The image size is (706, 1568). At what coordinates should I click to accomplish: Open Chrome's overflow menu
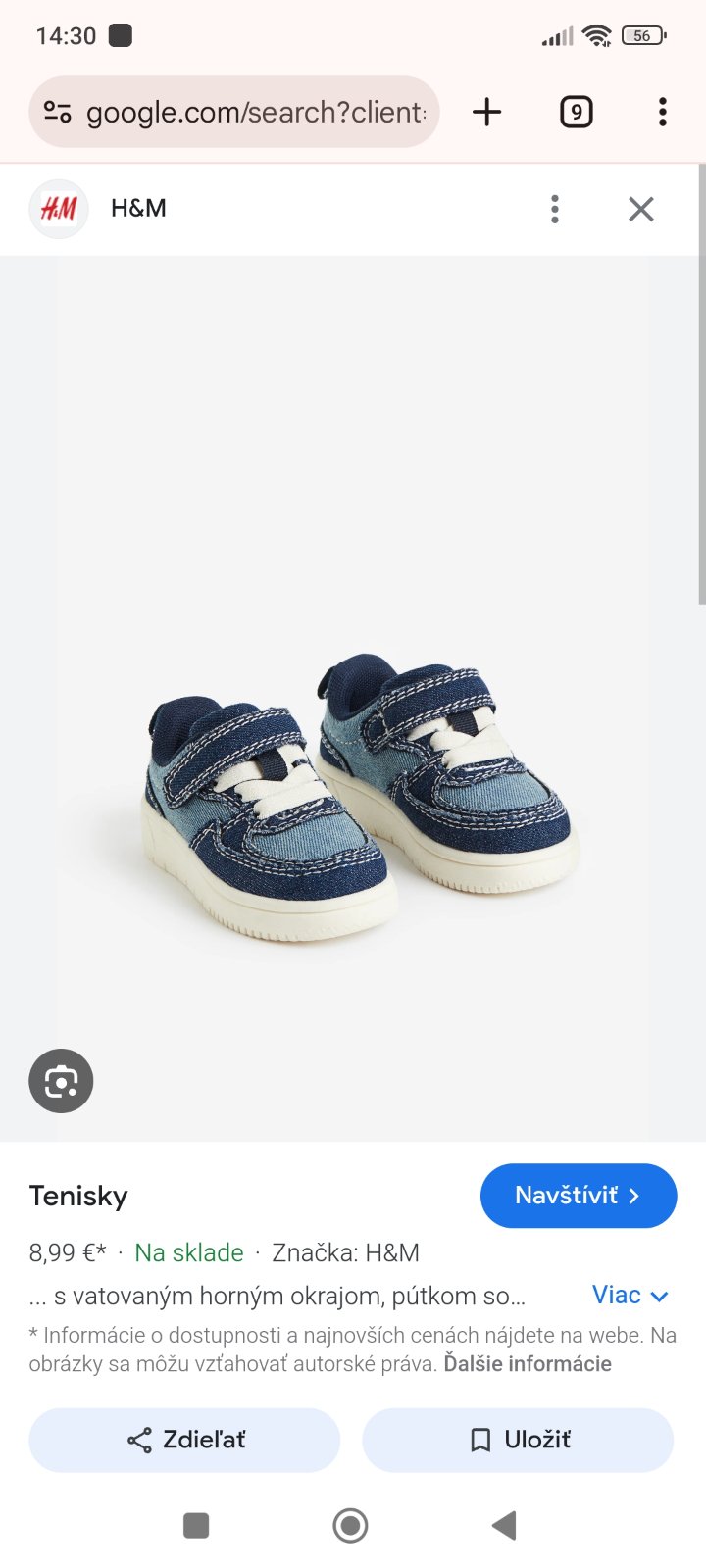pos(663,113)
